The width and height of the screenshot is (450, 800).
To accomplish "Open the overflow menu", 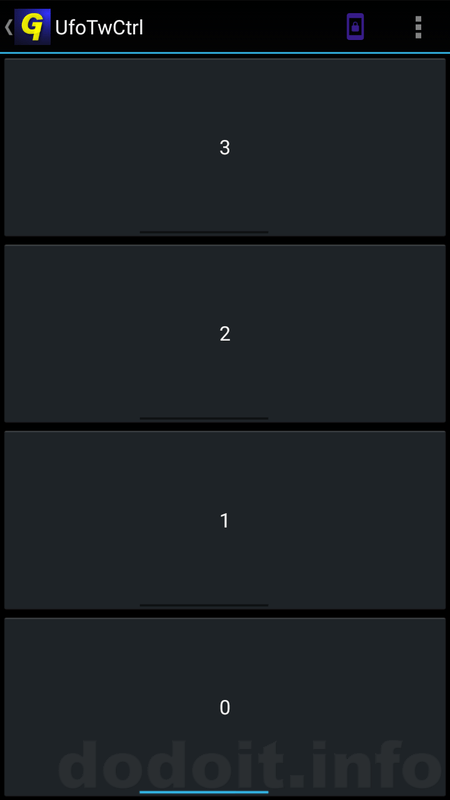I will point(418,27).
